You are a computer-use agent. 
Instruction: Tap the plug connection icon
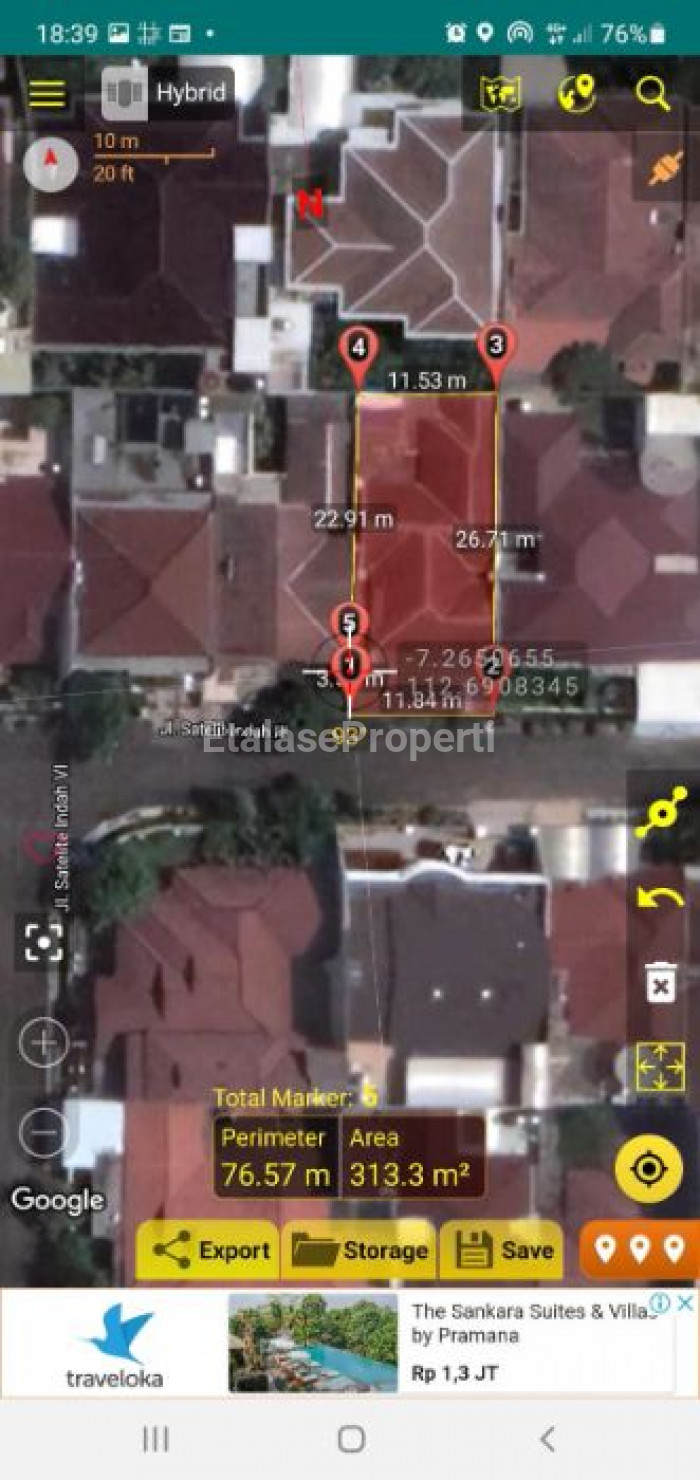coord(664,168)
